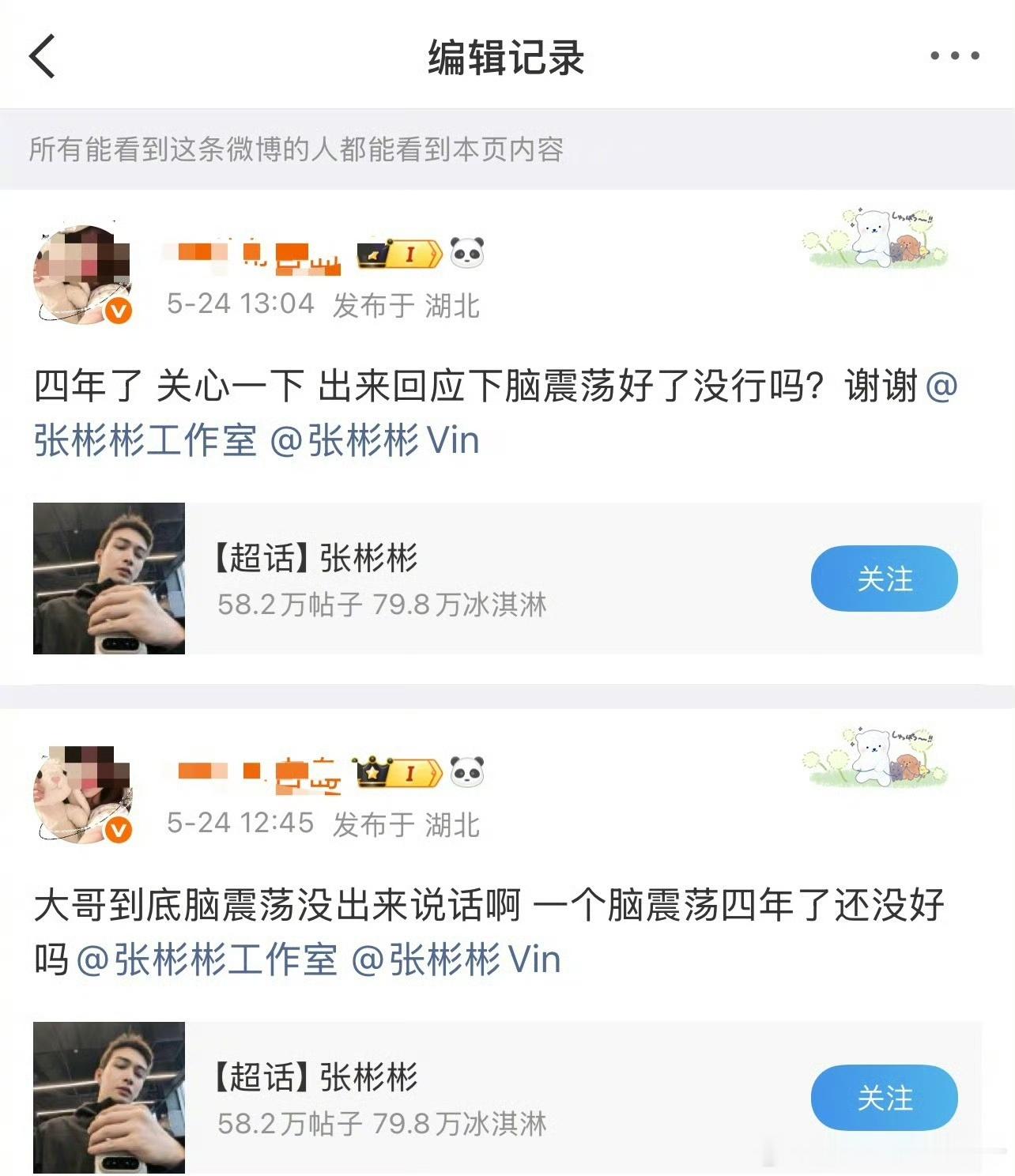
Task: Open 张彬彬 super topic card under the 12:45 post
Action: (x=507, y=1098)
